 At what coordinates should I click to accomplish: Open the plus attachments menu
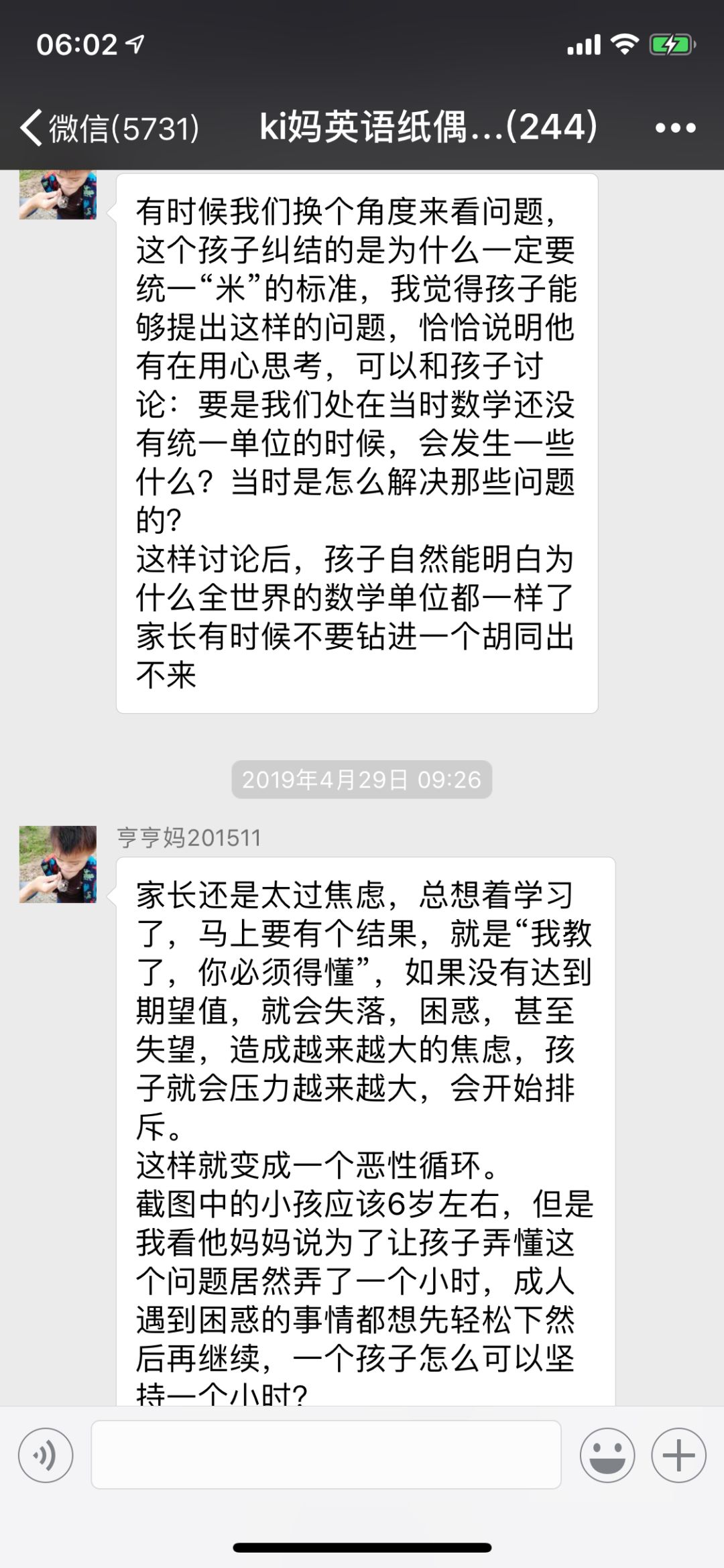(x=678, y=1455)
